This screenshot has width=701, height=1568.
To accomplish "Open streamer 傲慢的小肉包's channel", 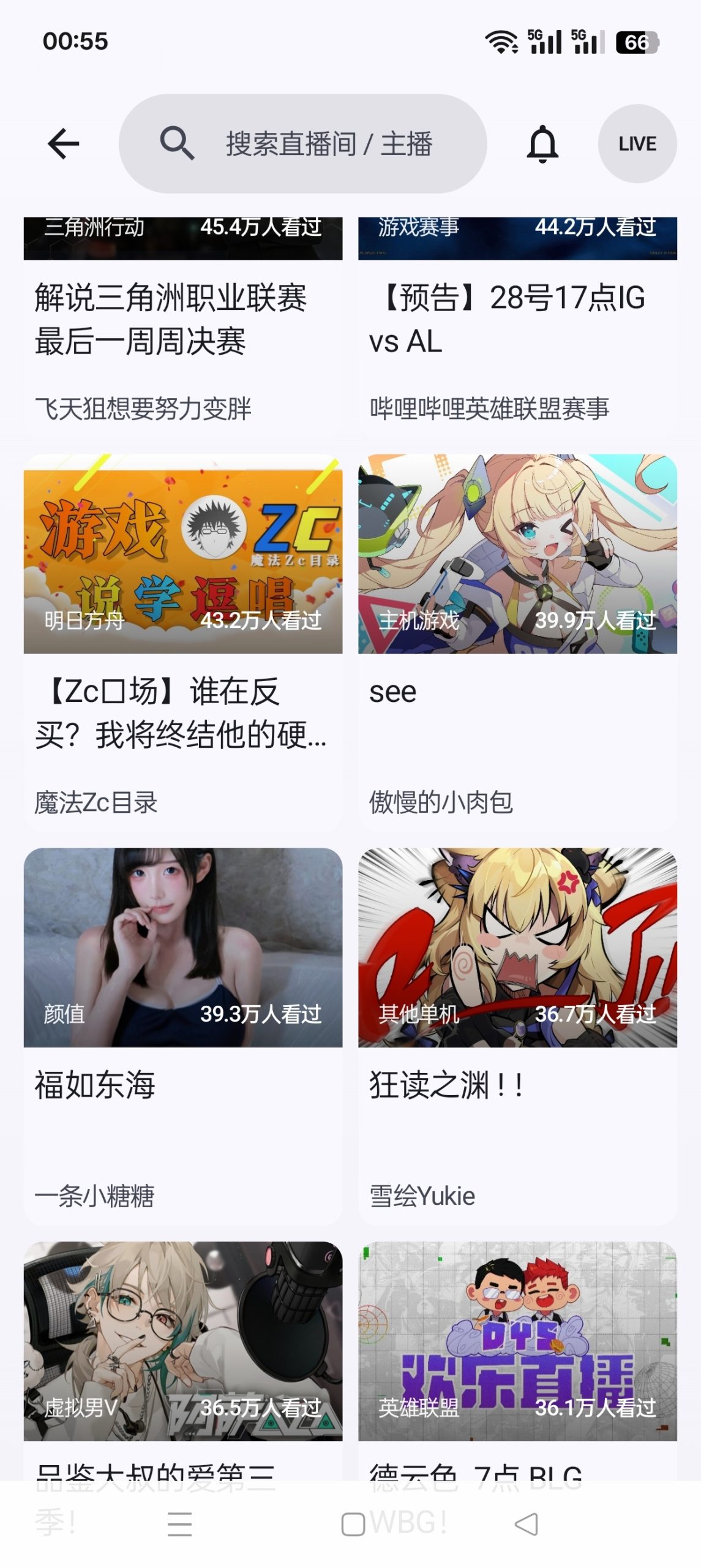I will (442, 802).
